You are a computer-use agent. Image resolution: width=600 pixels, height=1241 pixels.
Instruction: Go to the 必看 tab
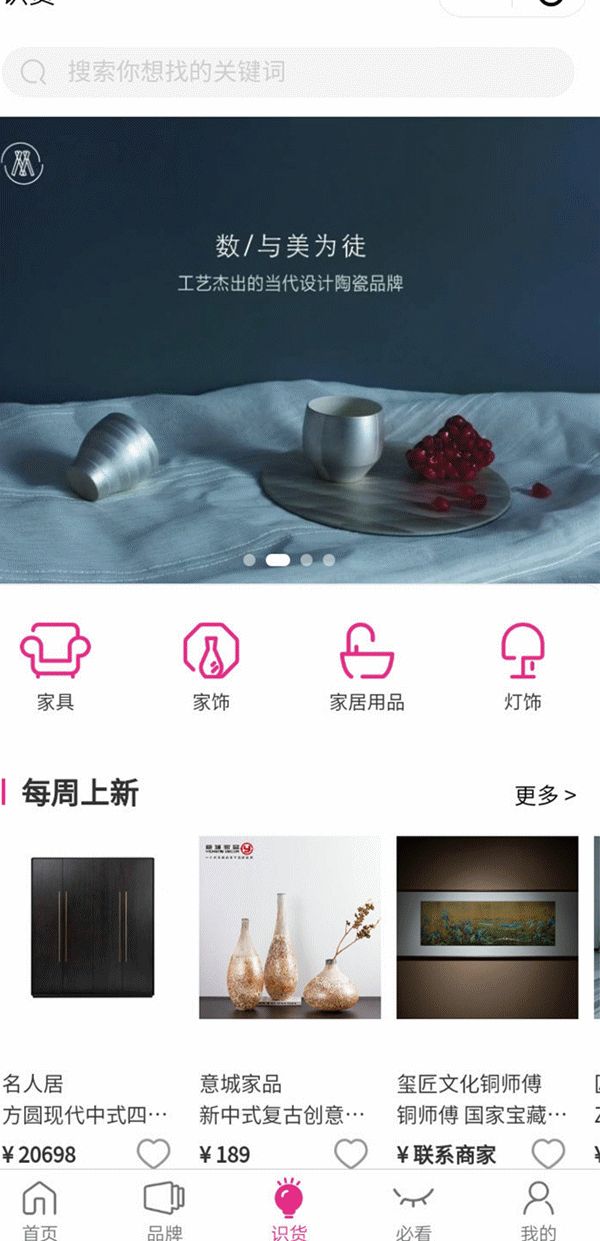[413, 1208]
